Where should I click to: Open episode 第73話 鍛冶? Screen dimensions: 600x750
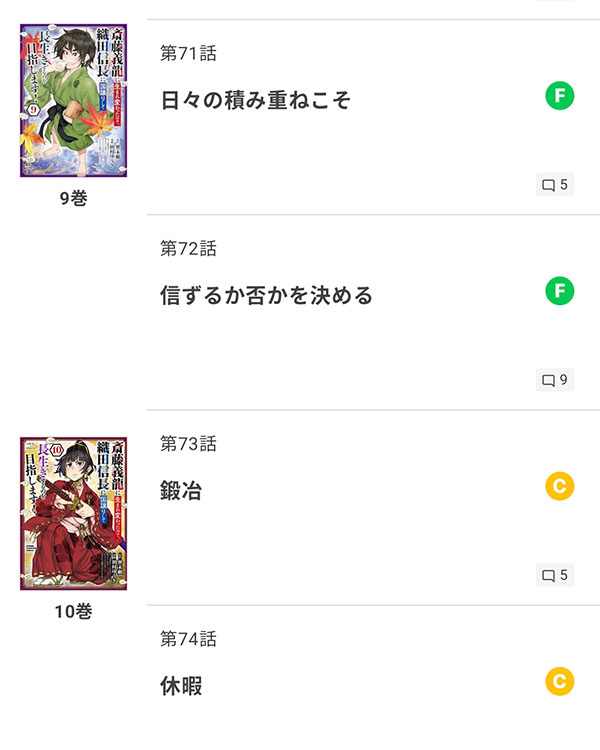click(181, 490)
